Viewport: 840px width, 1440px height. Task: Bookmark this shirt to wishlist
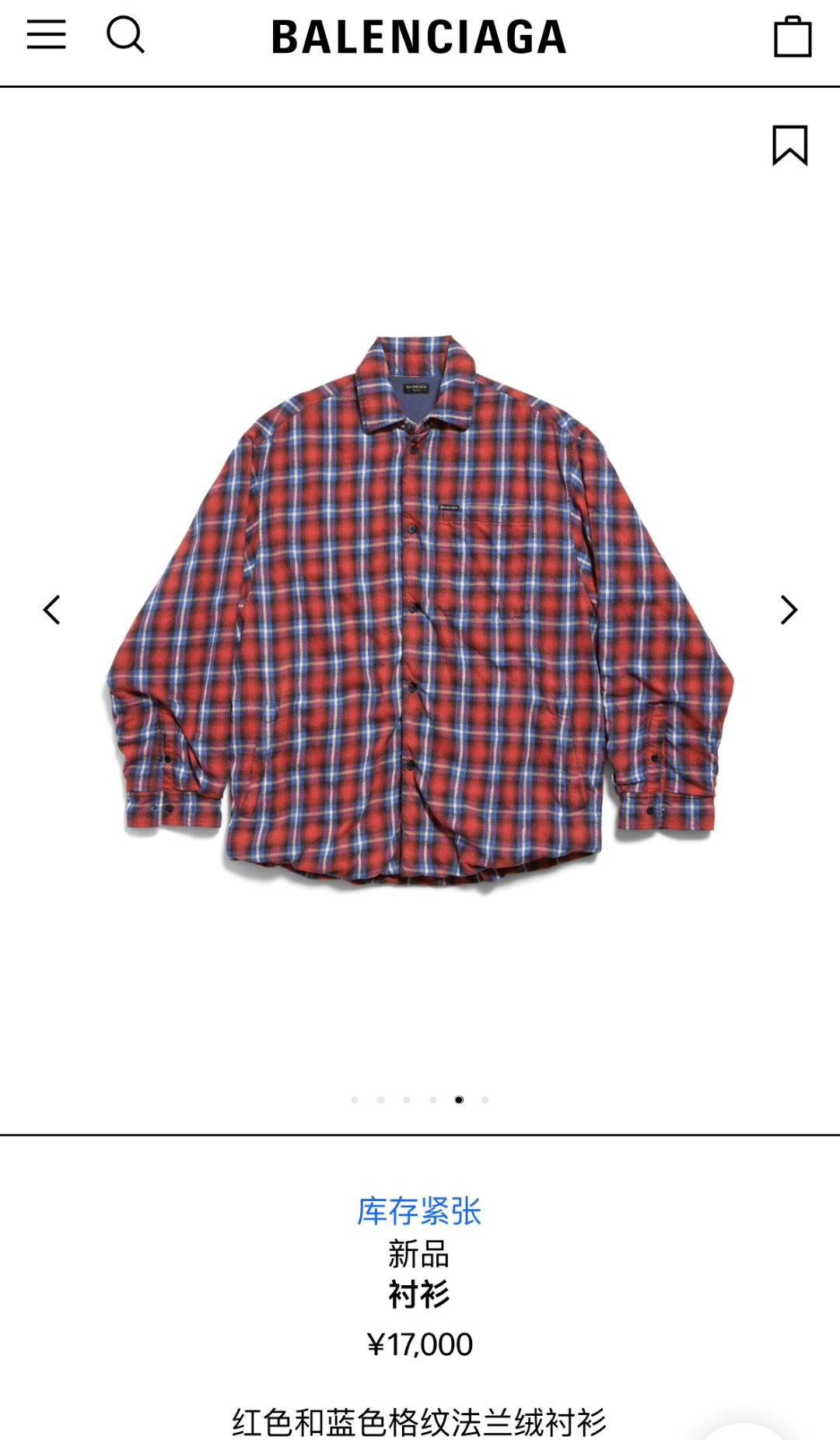(x=789, y=145)
